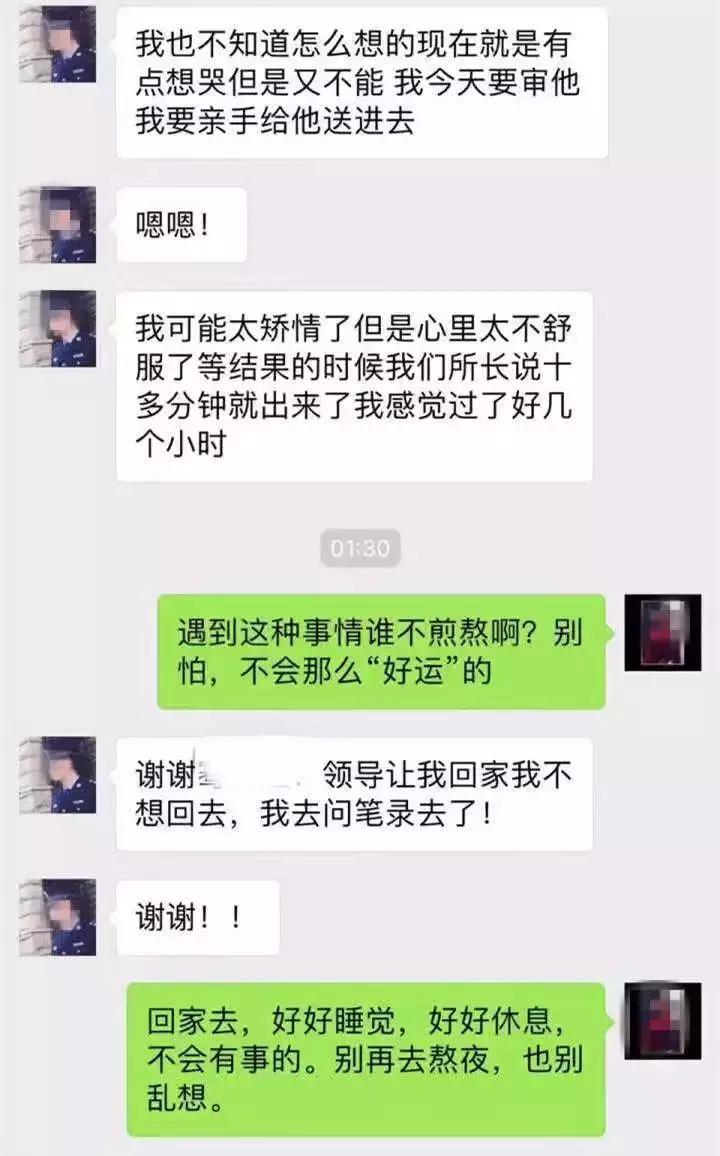The height and width of the screenshot is (1156, 720).
Task: Select the "嗯嗯!" message bubble
Action: click(x=180, y=225)
